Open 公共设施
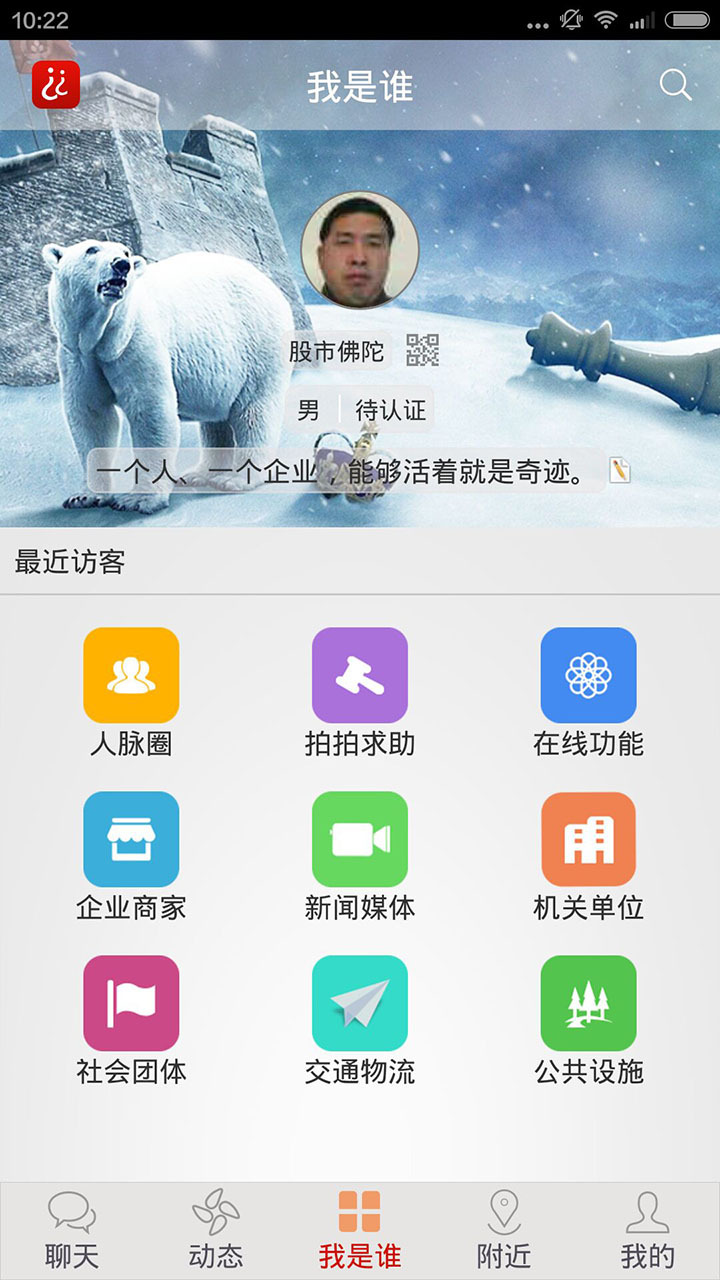720x1280 pixels. [588, 1003]
